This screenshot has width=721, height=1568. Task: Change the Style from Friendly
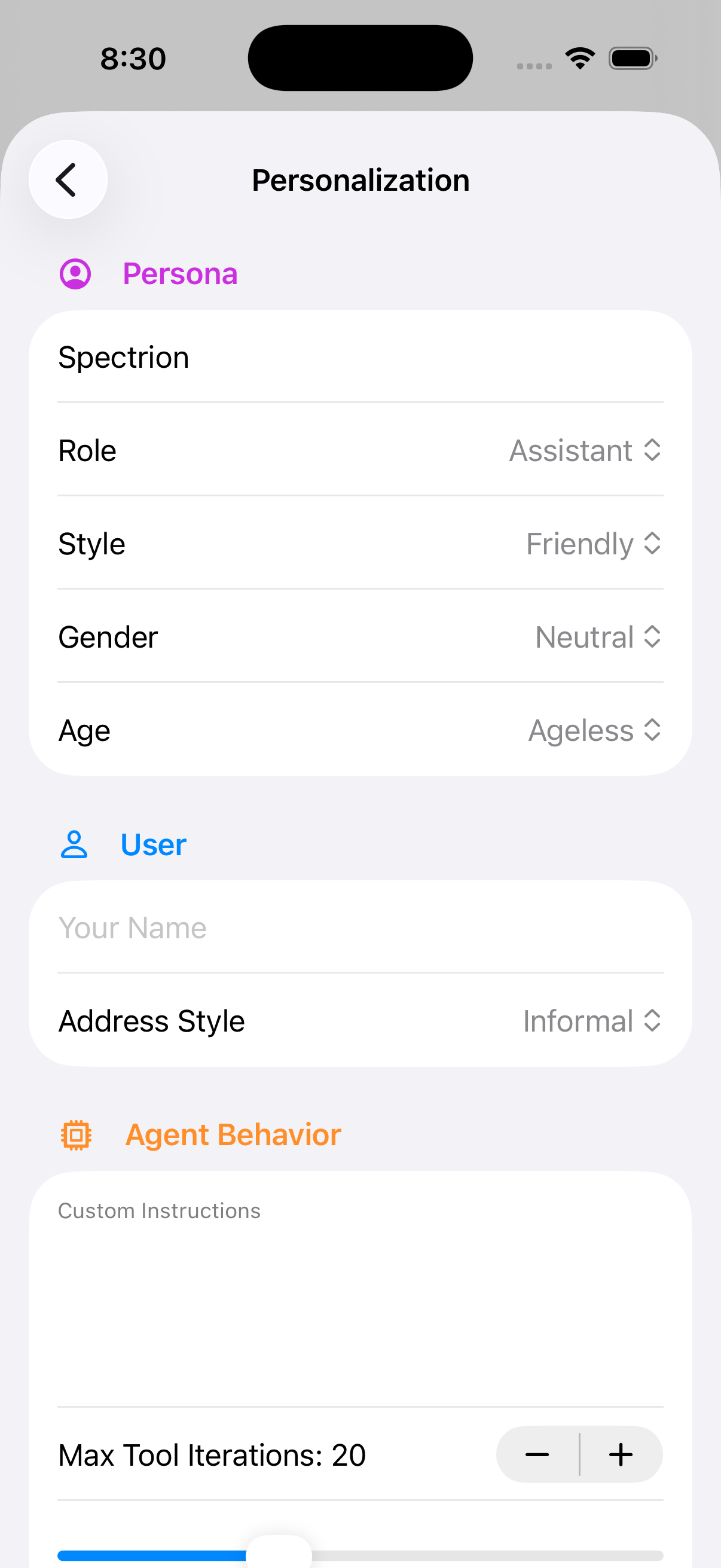592,544
